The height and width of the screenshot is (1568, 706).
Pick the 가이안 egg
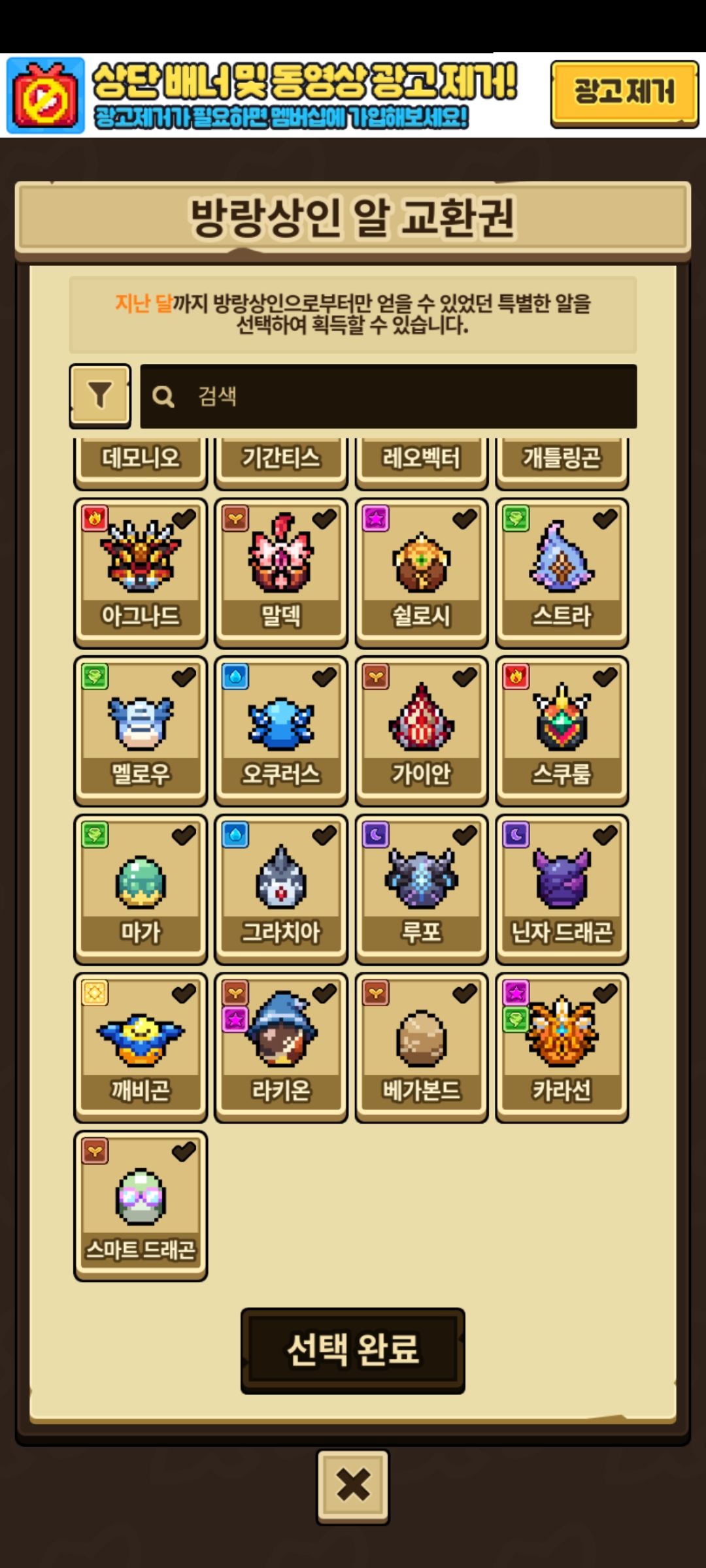pos(422,730)
